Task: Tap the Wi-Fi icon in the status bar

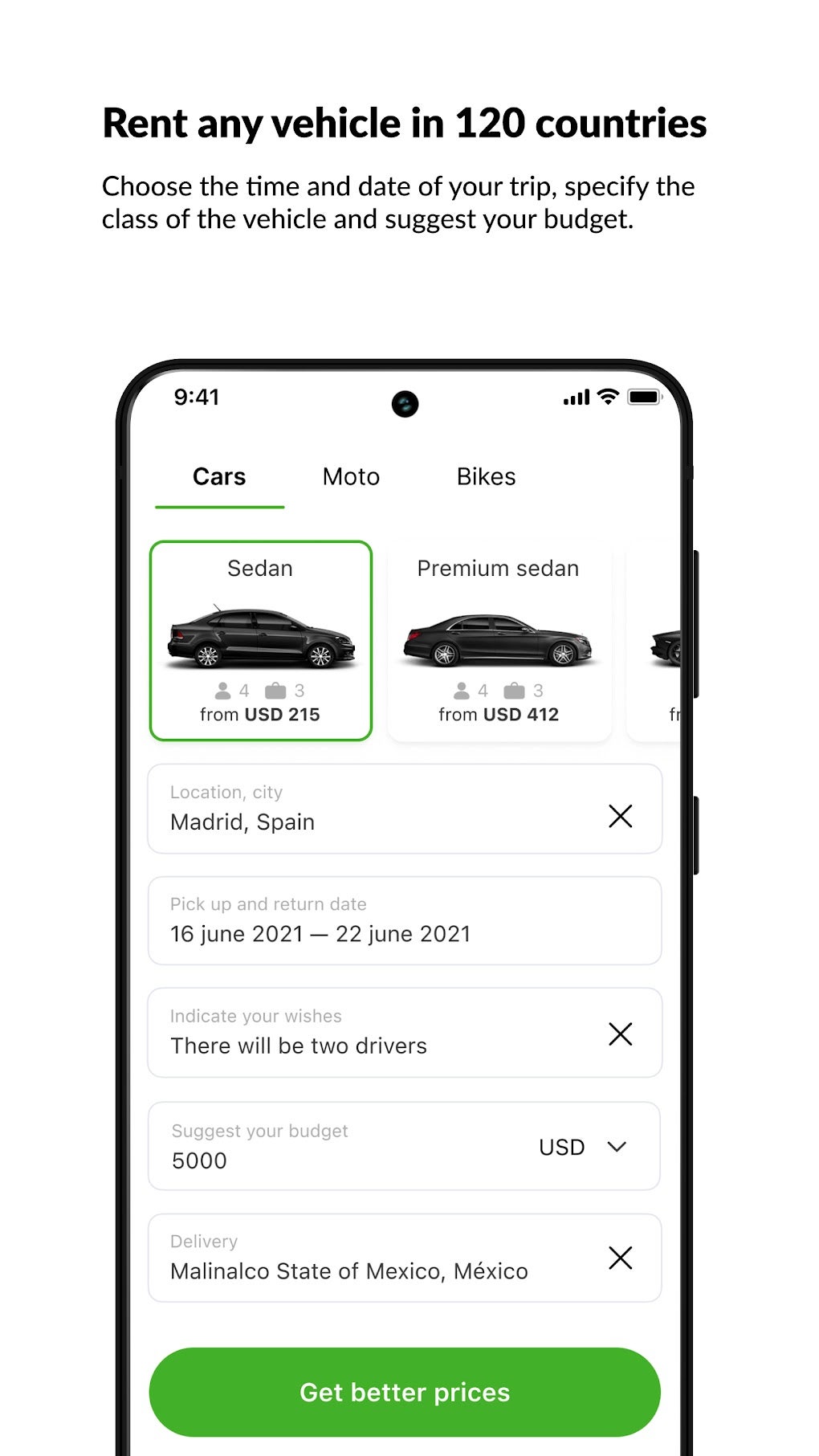Action: click(x=606, y=396)
